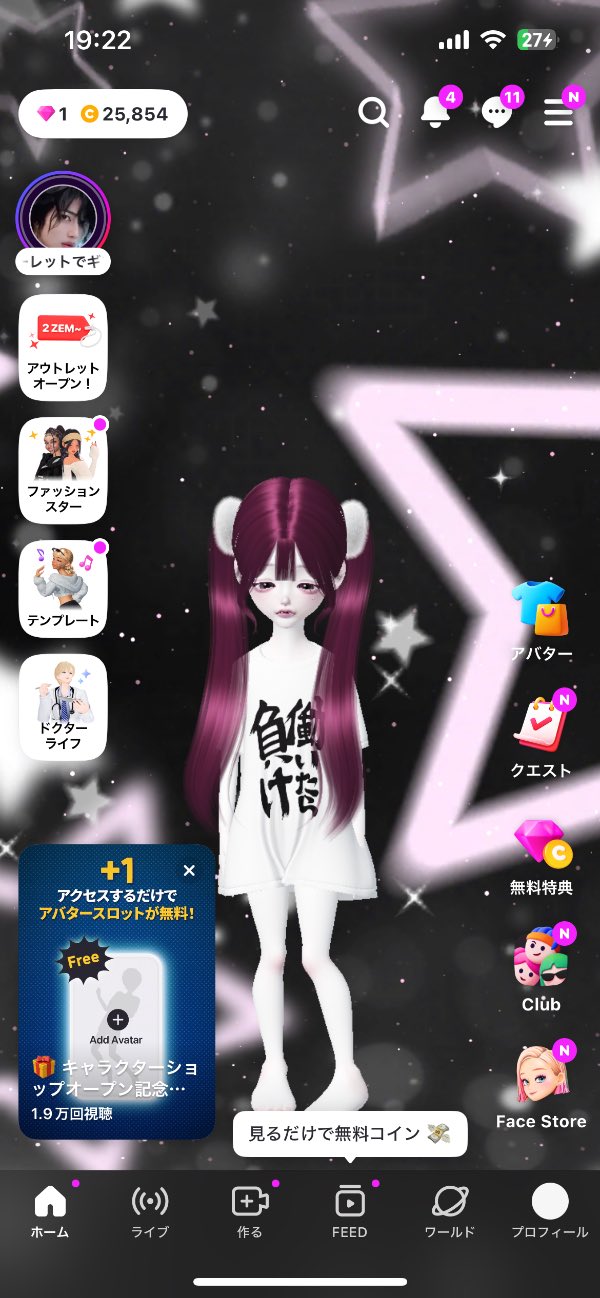Viewport: 600px width, 1298px height.
Task: Open the アウトレットオープン! tile
Action: coord(63,347)
